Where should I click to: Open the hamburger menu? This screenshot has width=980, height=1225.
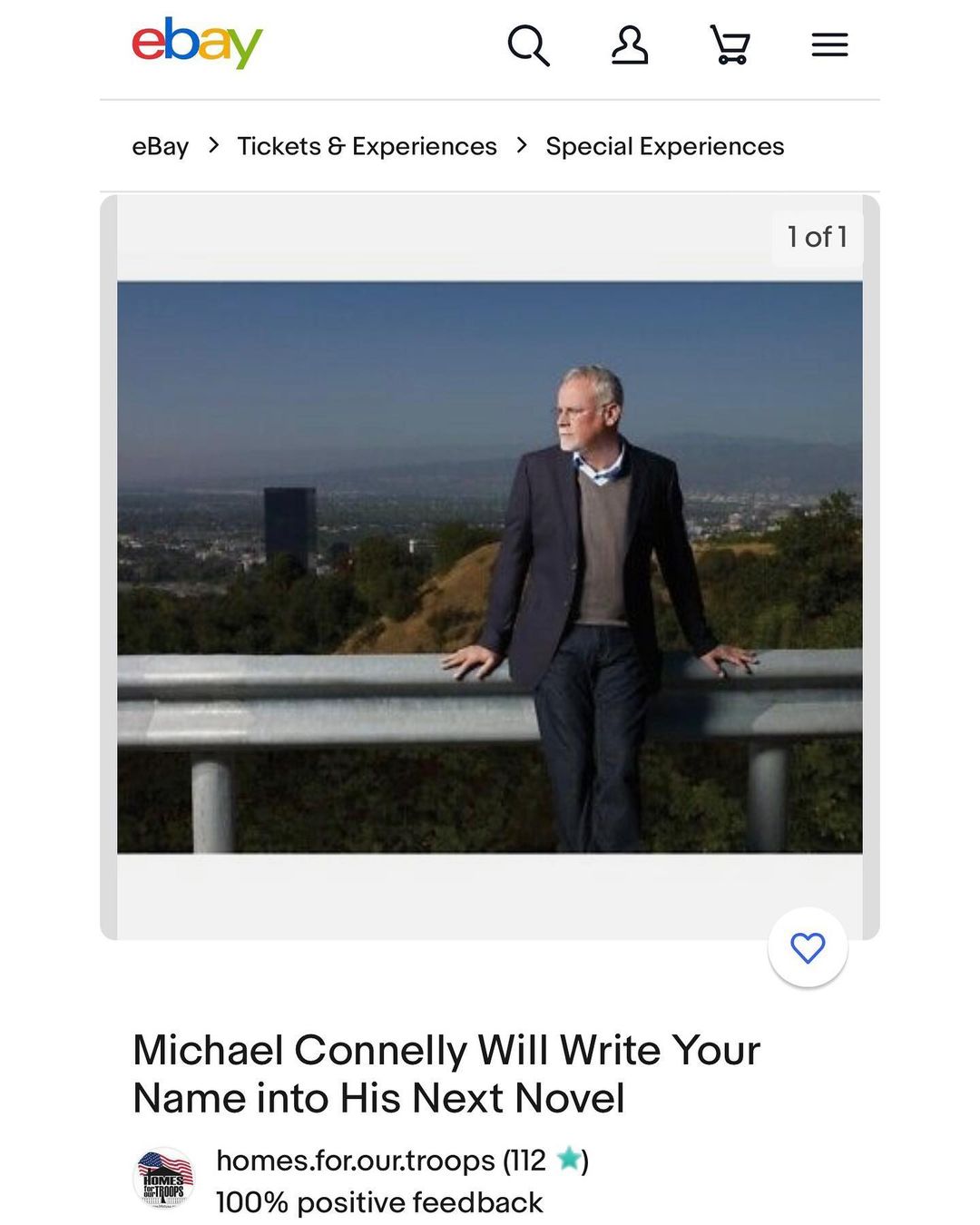pos(829,44)
